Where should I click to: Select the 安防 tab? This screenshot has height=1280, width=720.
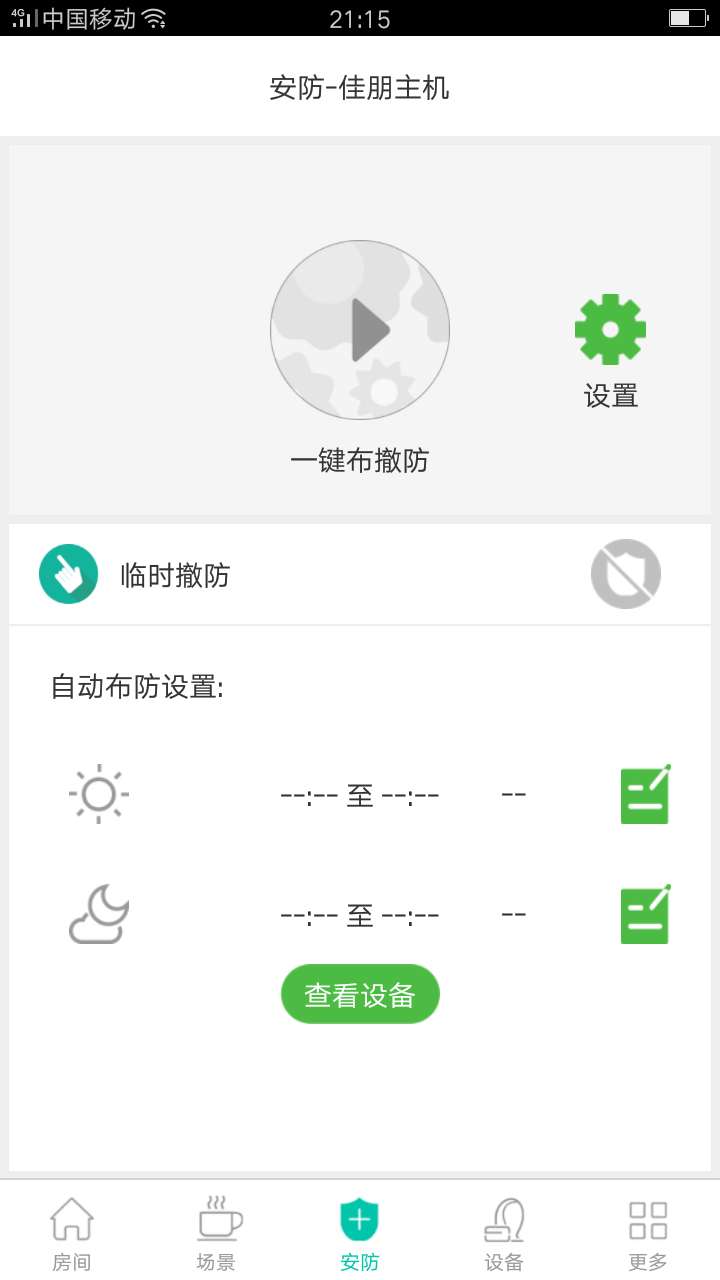pyautogui.click(x=360, y=1232)
